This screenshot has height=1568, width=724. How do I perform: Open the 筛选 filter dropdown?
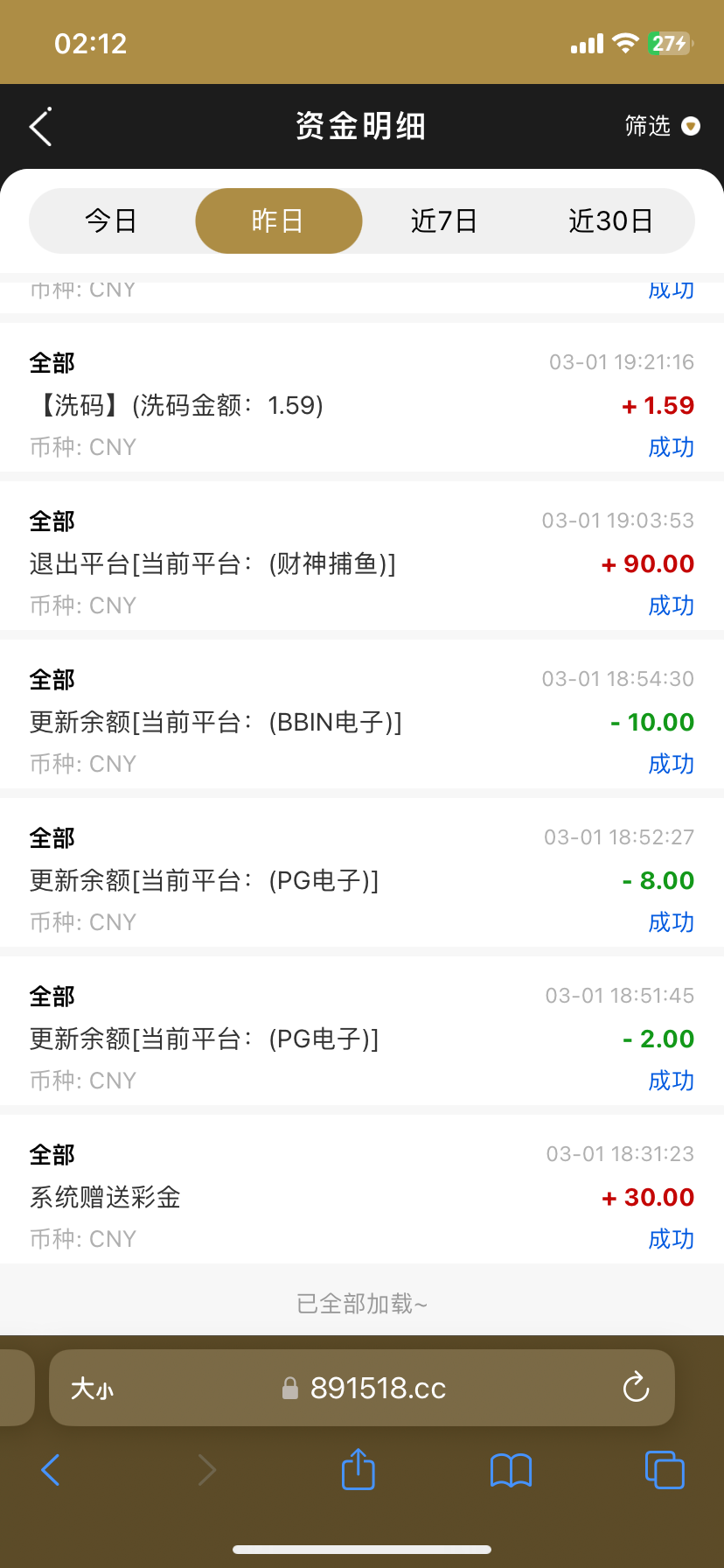[662, 127]
